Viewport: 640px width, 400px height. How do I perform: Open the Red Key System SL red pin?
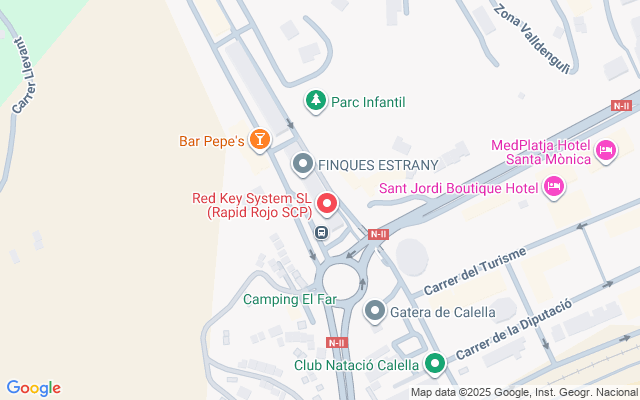coord(327,206)
